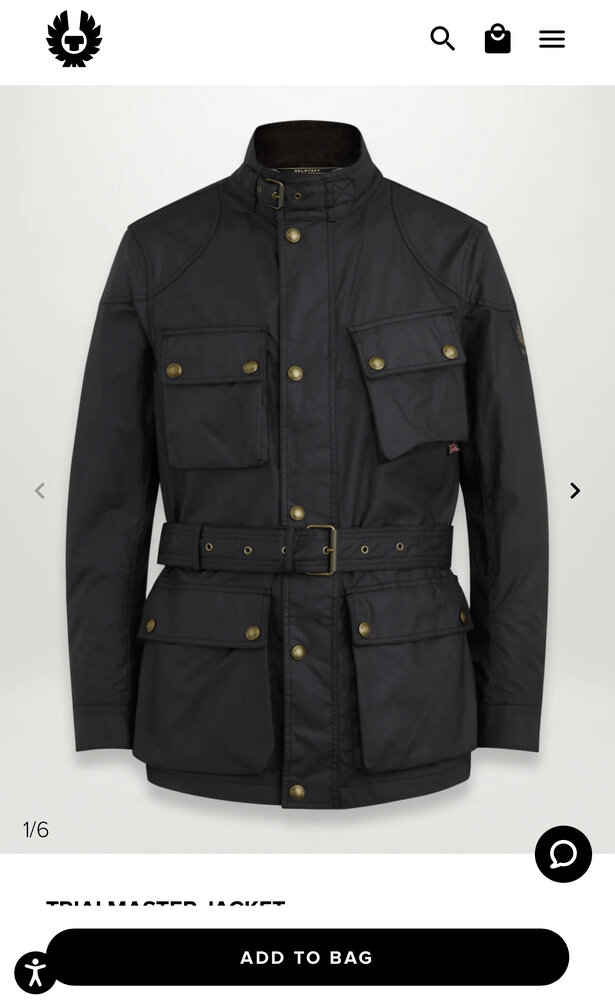Show the previous product image
This screenshot has width=615, height=1000.
[x=40, y=491]
